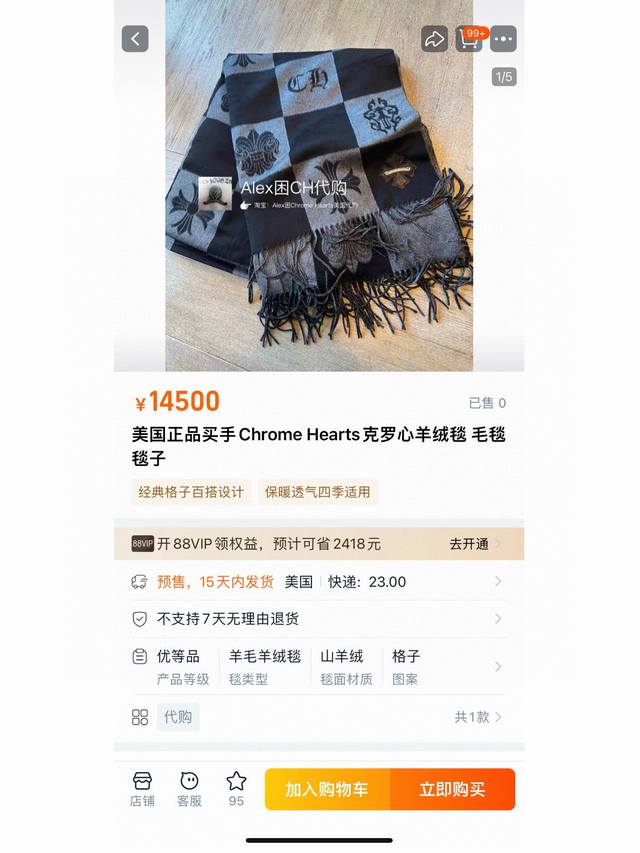Go back to the previous page

click(135, 39)
